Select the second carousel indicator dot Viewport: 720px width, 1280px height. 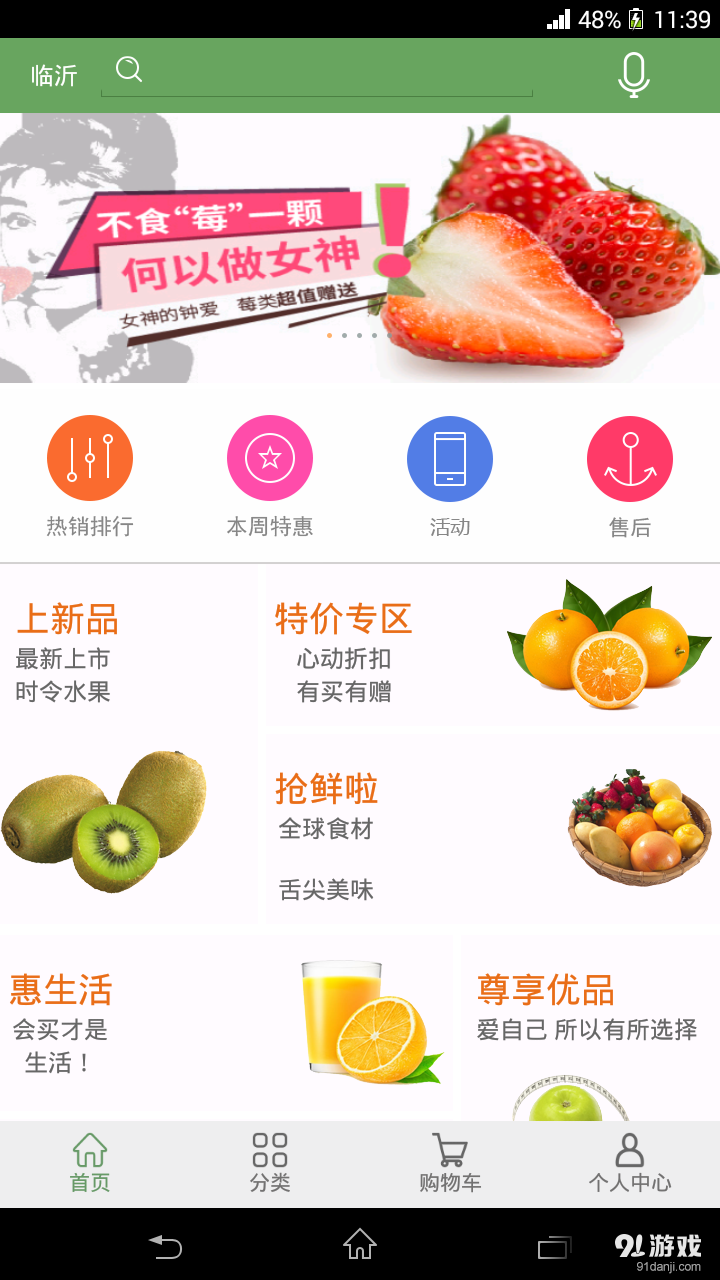[x=345, y=335]
